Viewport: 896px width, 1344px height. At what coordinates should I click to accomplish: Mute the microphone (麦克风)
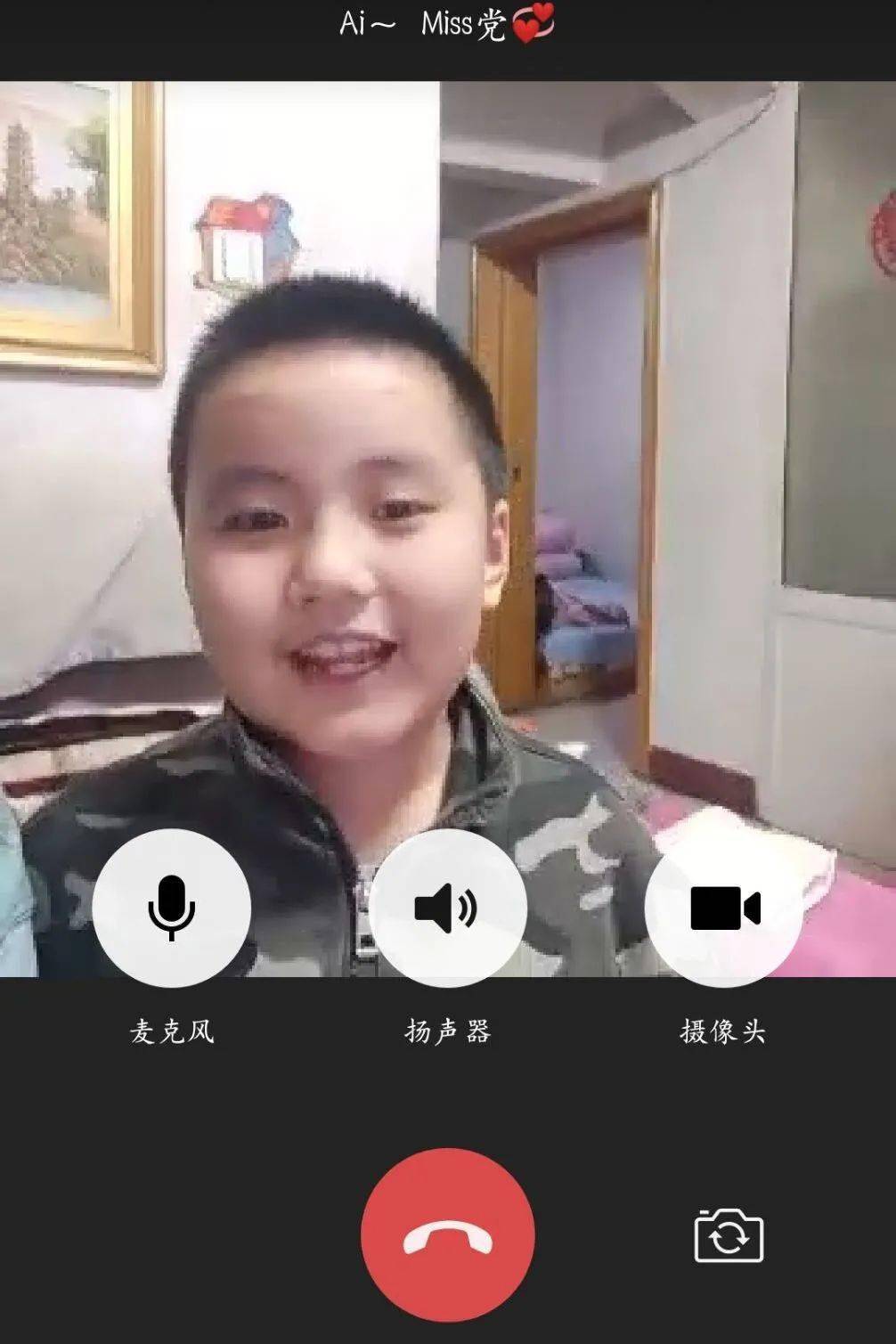tap(171, 908)
